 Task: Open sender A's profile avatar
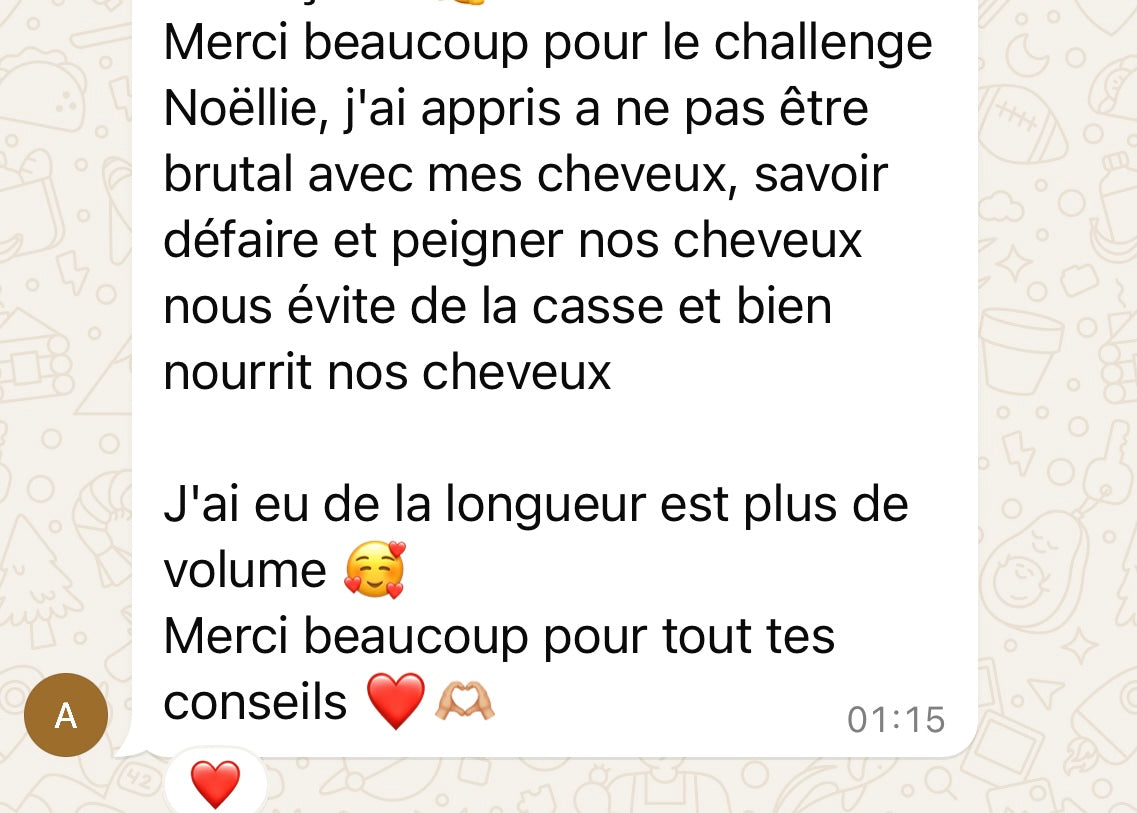point(66,715)
